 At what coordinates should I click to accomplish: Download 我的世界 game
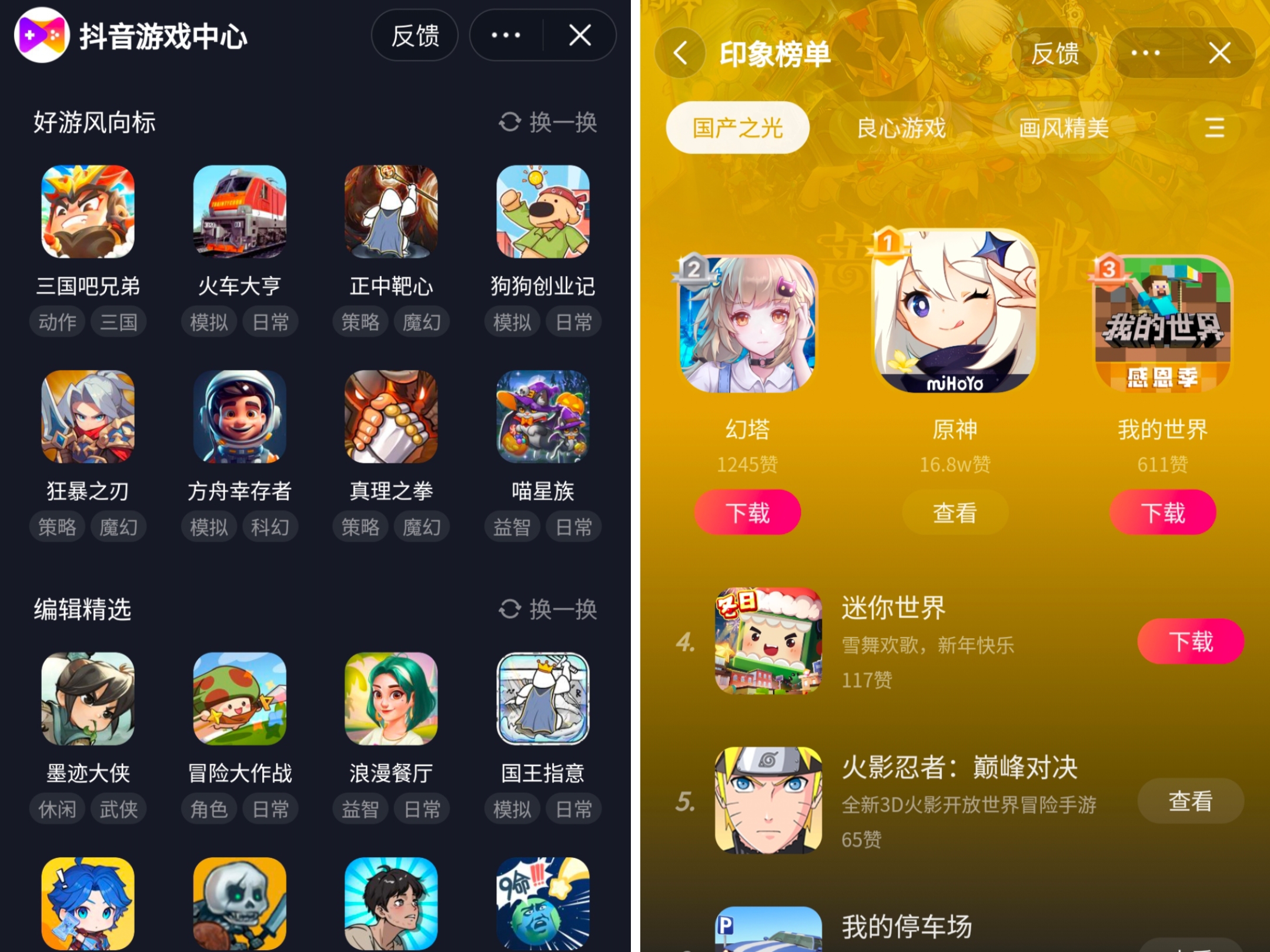click(1162, 512)
